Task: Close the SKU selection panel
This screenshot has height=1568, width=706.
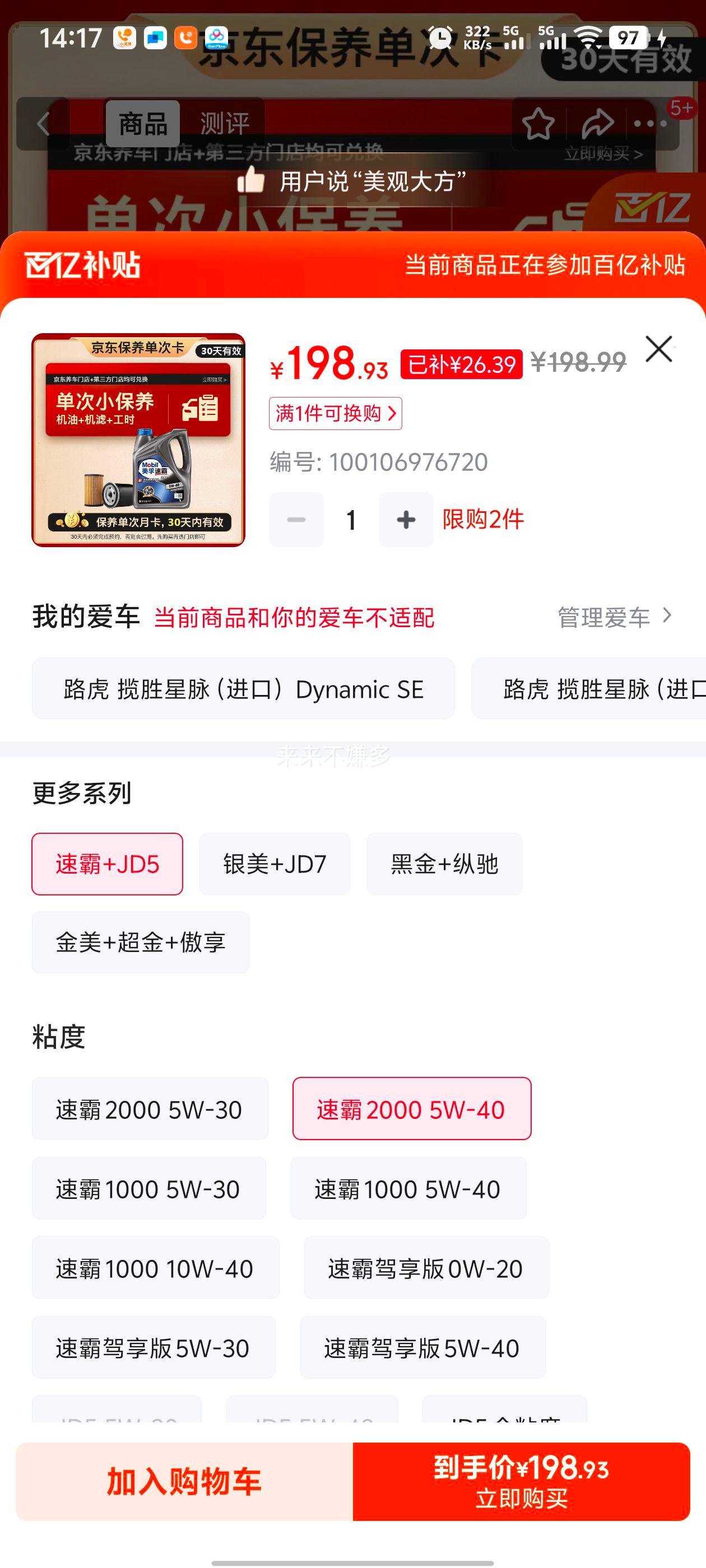Action: coord(659,349)
